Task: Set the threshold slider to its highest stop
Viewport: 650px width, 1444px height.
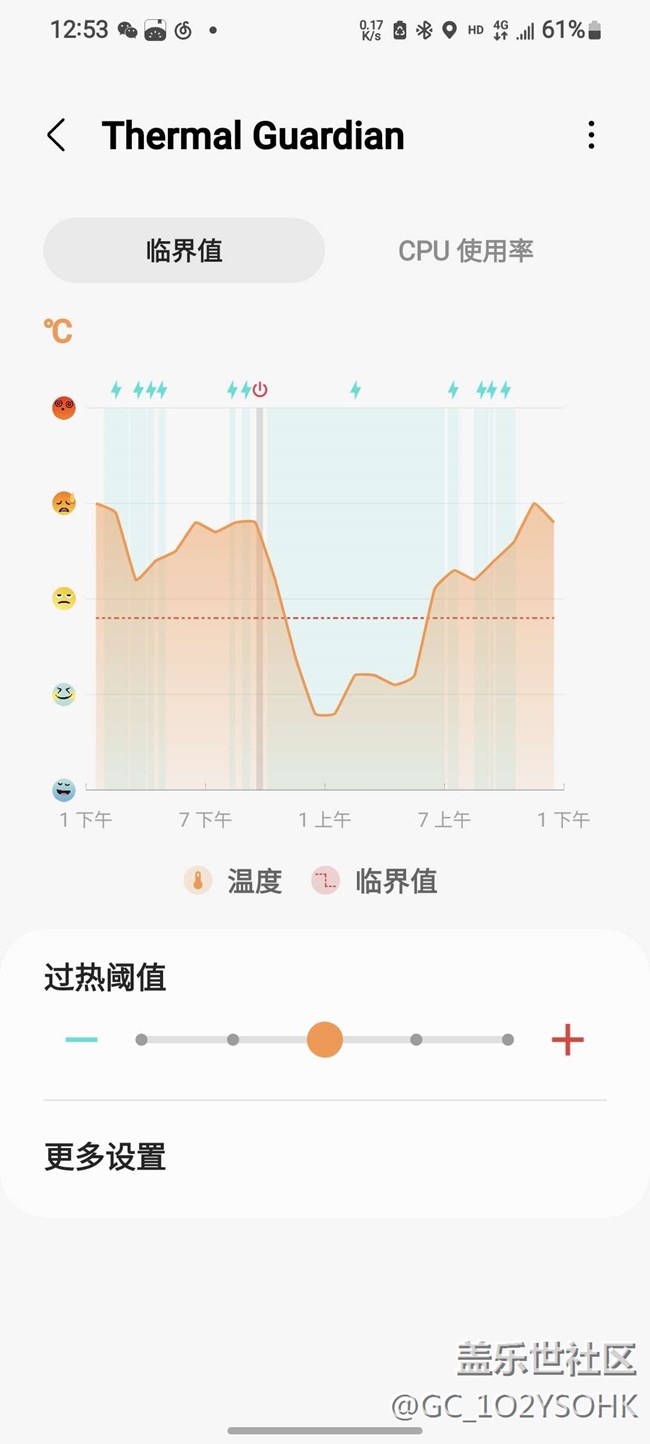Action: (x=508, y=1040)
